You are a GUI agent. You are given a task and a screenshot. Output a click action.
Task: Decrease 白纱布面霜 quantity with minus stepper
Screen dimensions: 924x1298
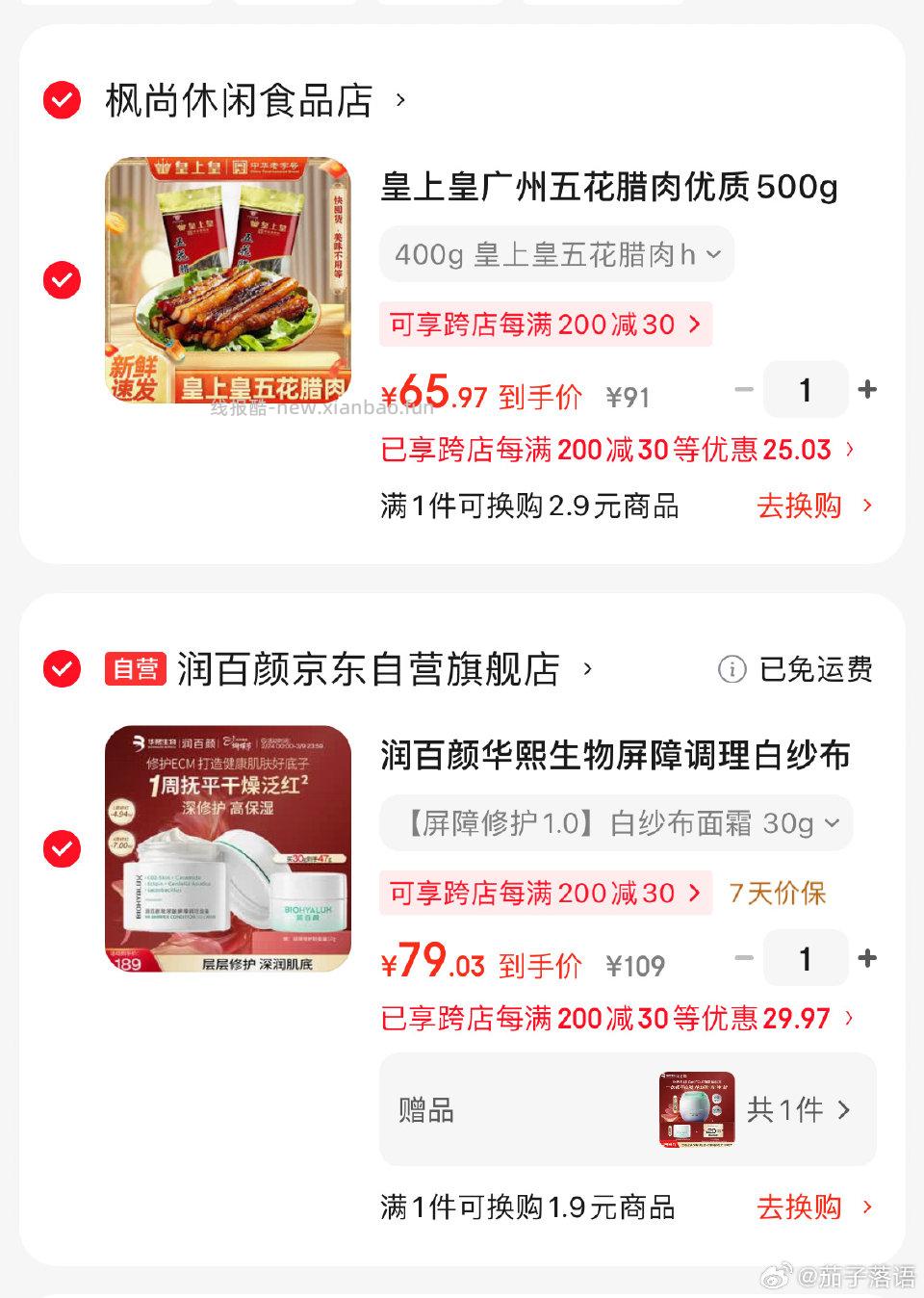pyautogui.click(x=743, y=957)
